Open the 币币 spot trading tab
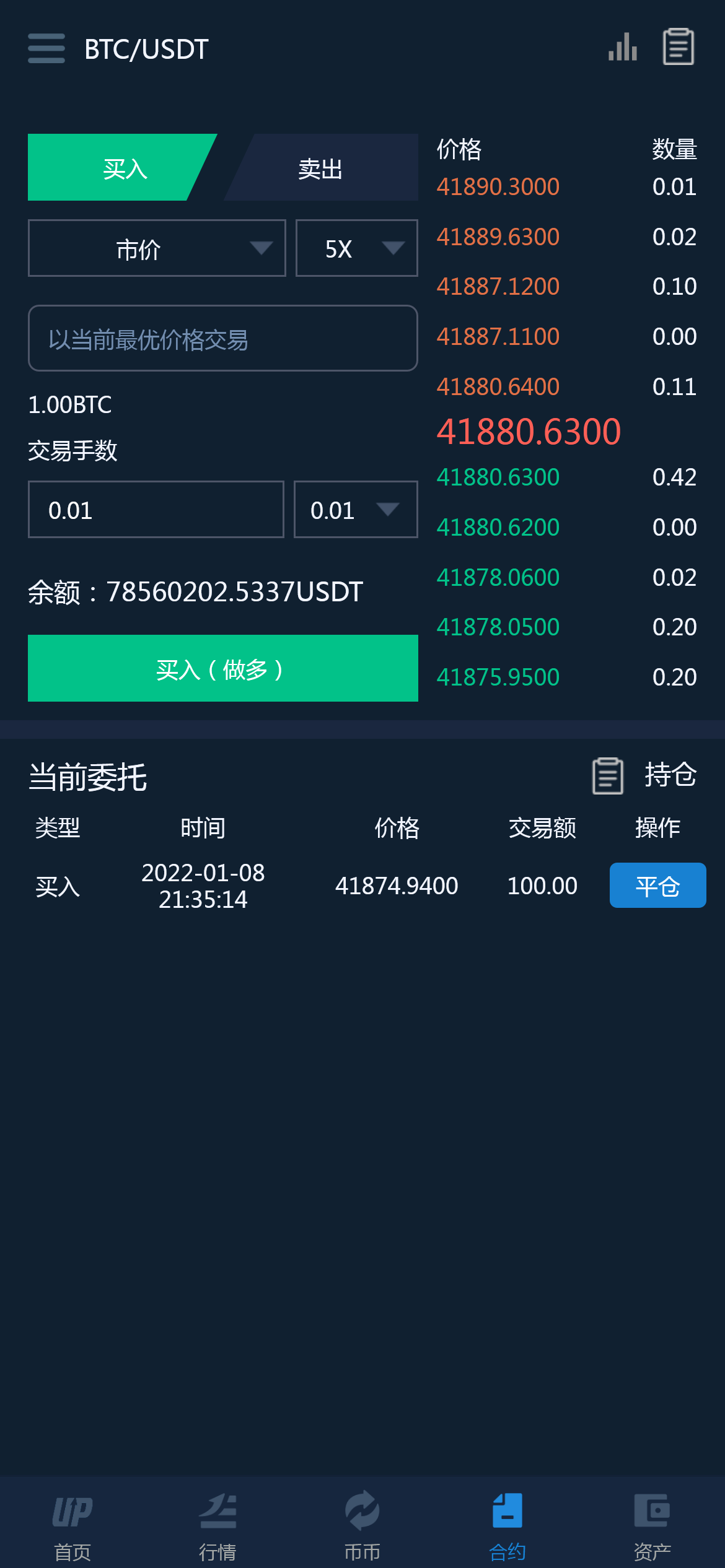Image resolution: width=725 pixels, height=1568 pixels. (362, 1525)
